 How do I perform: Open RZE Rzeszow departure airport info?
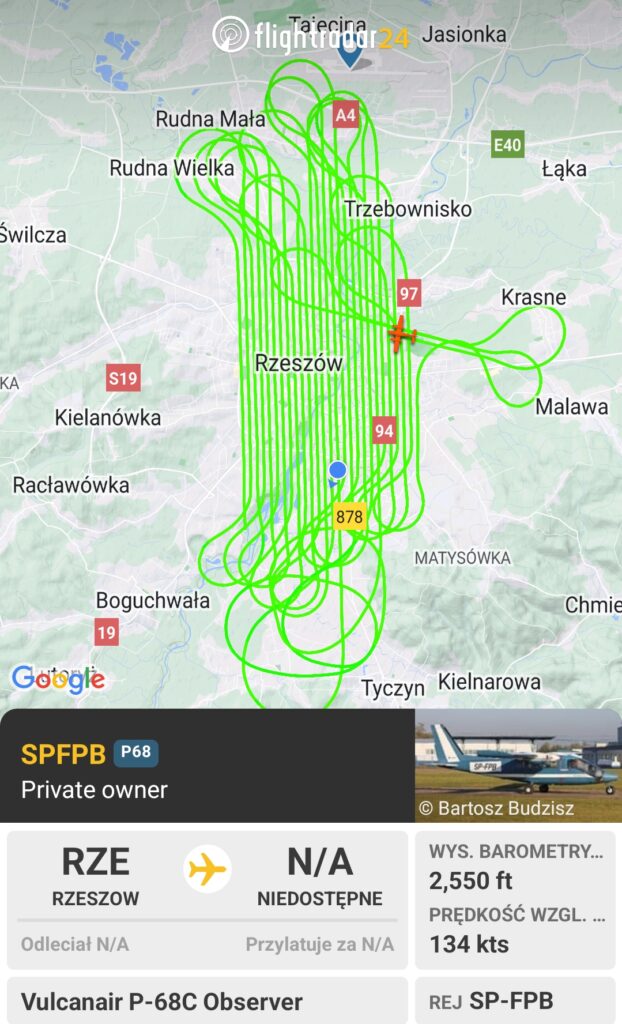95,876
